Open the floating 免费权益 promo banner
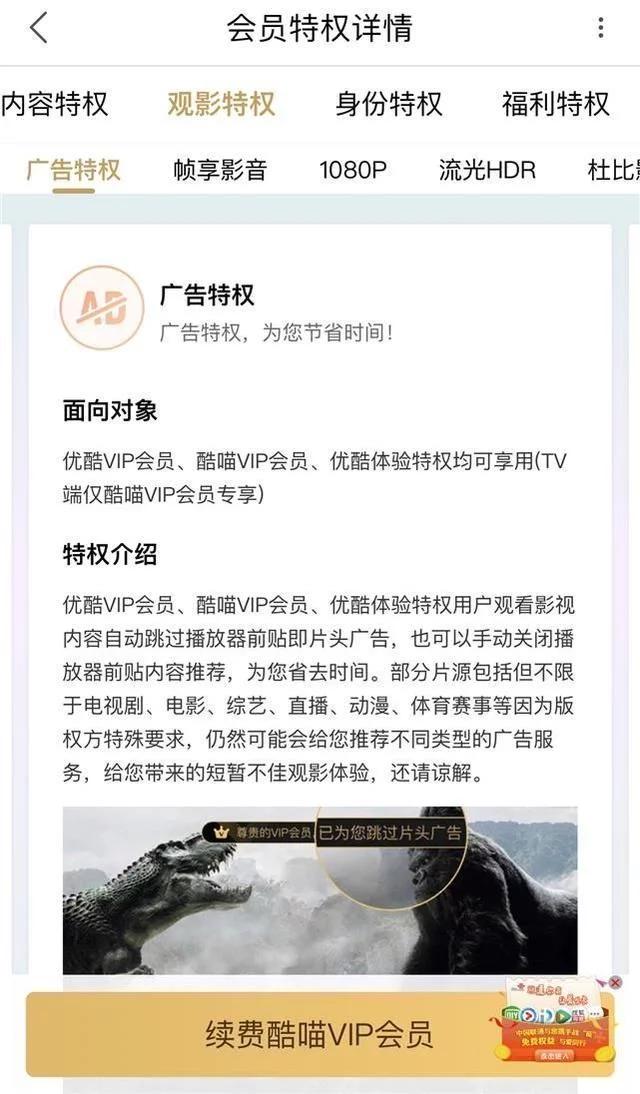 pyautogui.click(x=556, y=1022)
